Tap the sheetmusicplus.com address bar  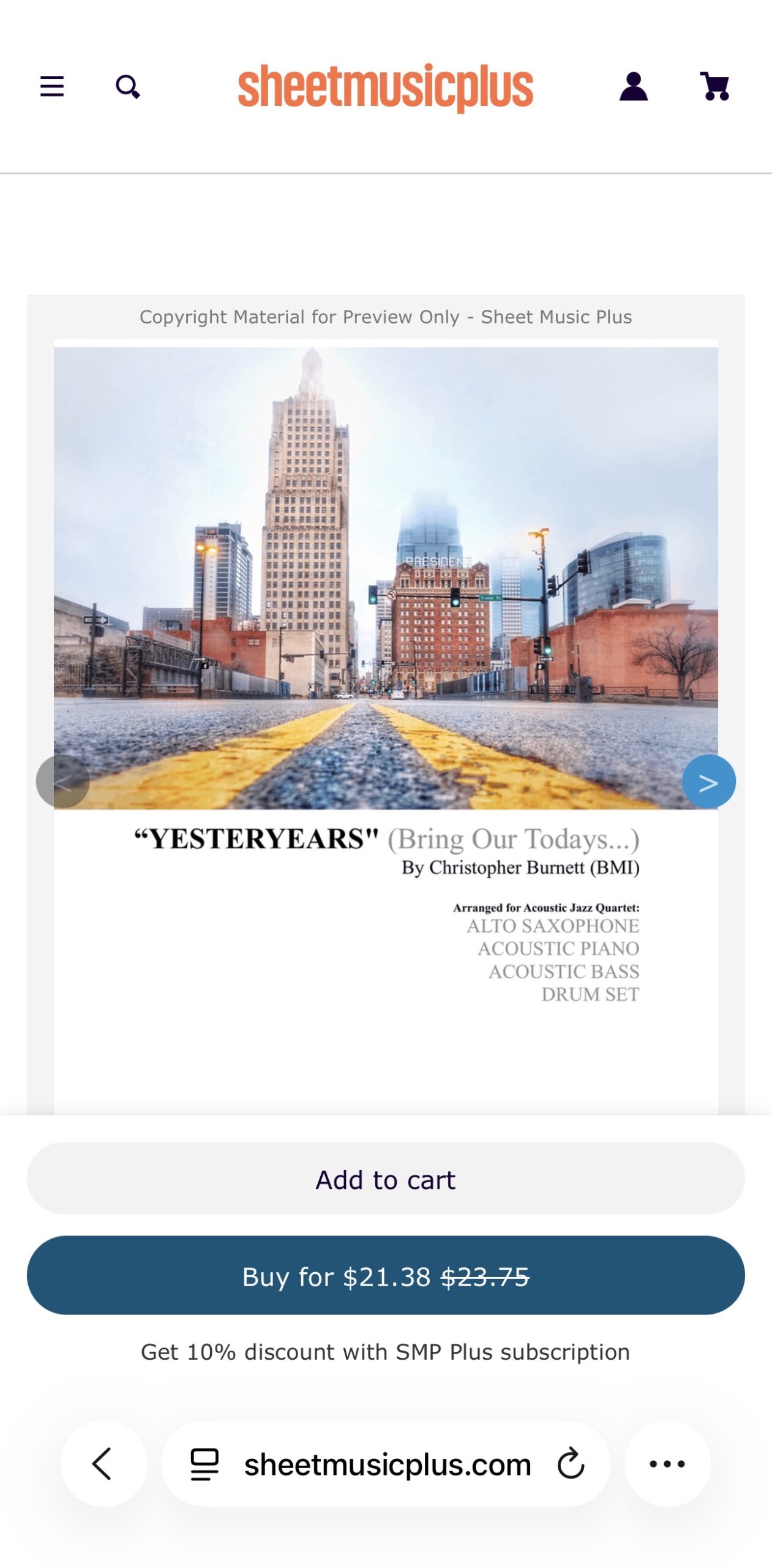coord(387,1464)
